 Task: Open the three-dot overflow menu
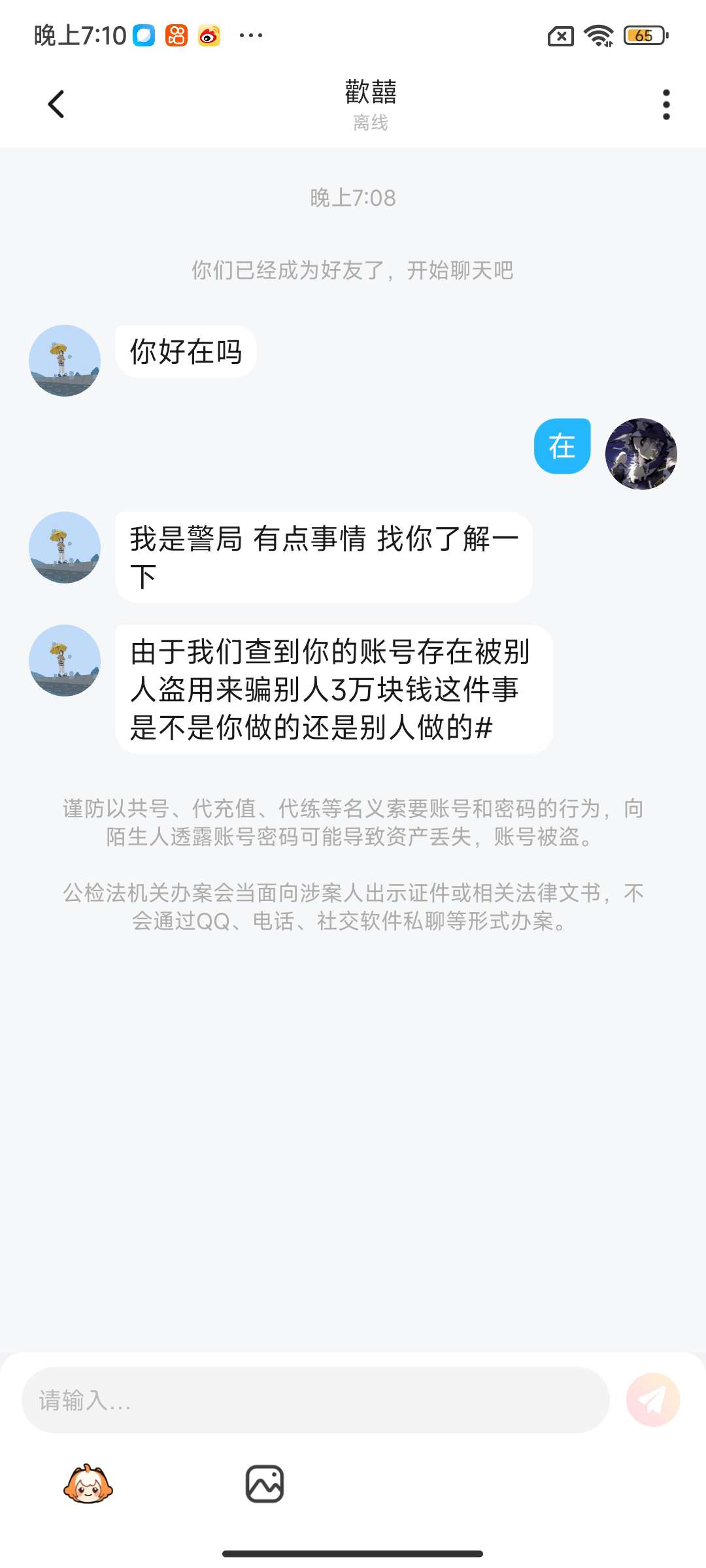(x=666, y=105)
